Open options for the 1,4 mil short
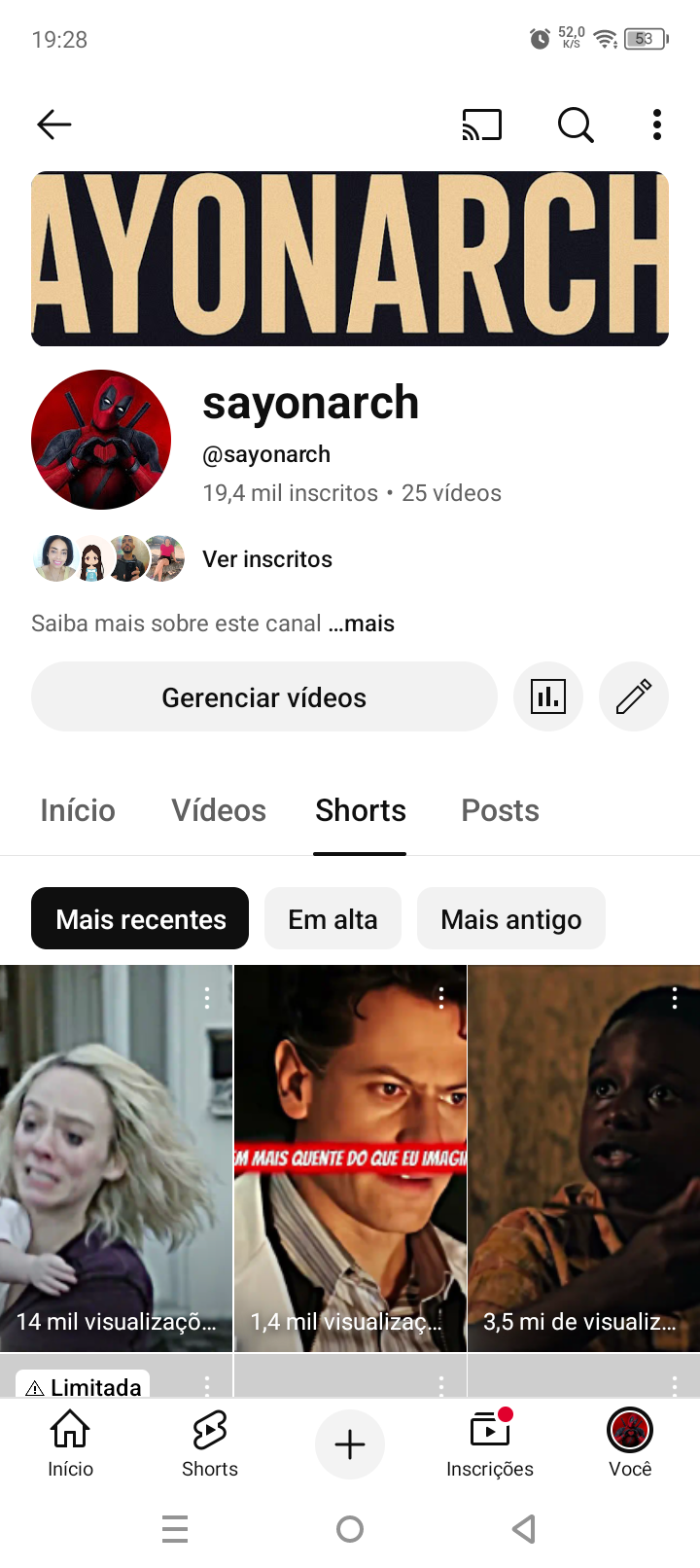The height and width of the screenshot is (1568, 700). point(441,997)
